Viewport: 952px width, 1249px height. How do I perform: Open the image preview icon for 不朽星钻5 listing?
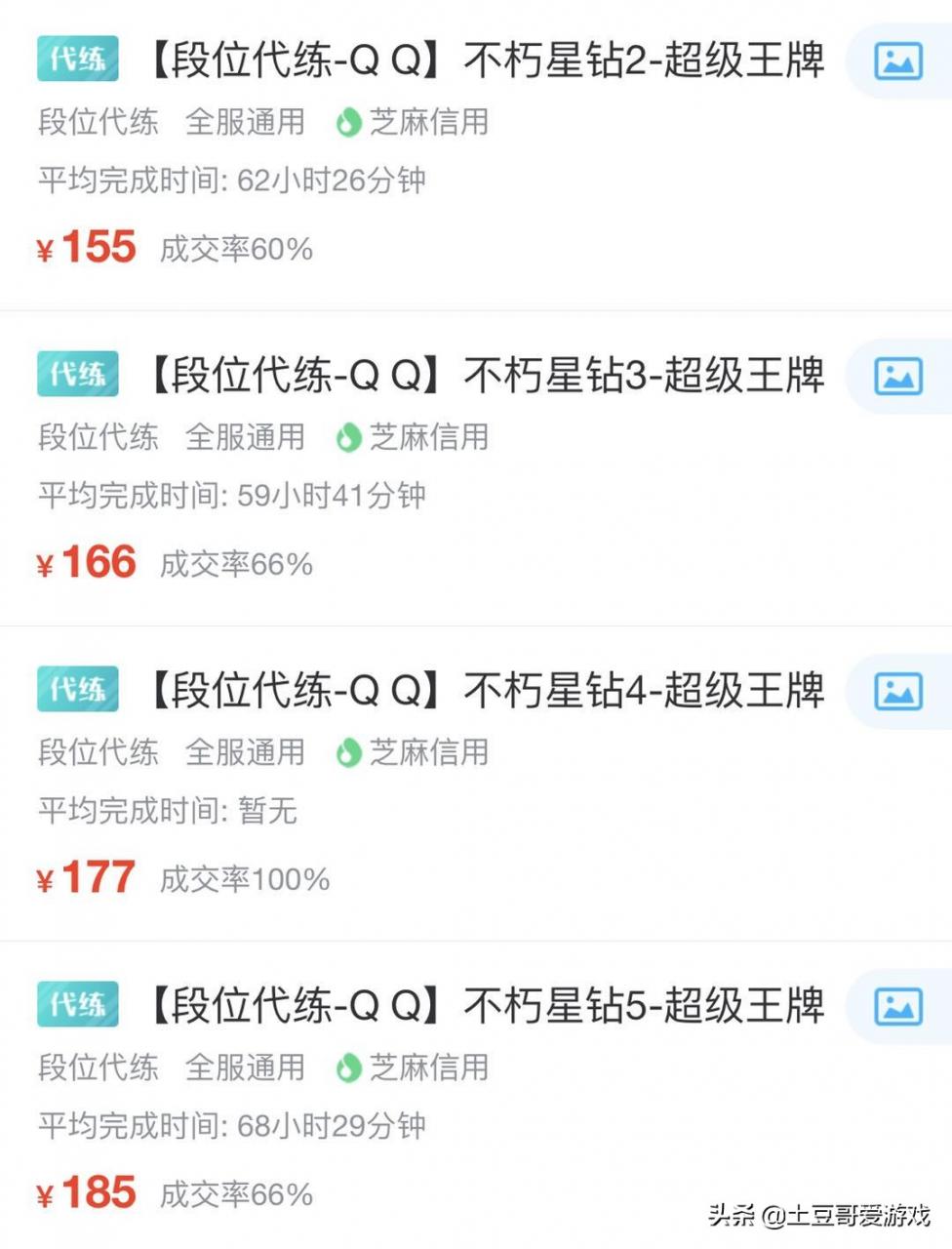point(898,1006)
